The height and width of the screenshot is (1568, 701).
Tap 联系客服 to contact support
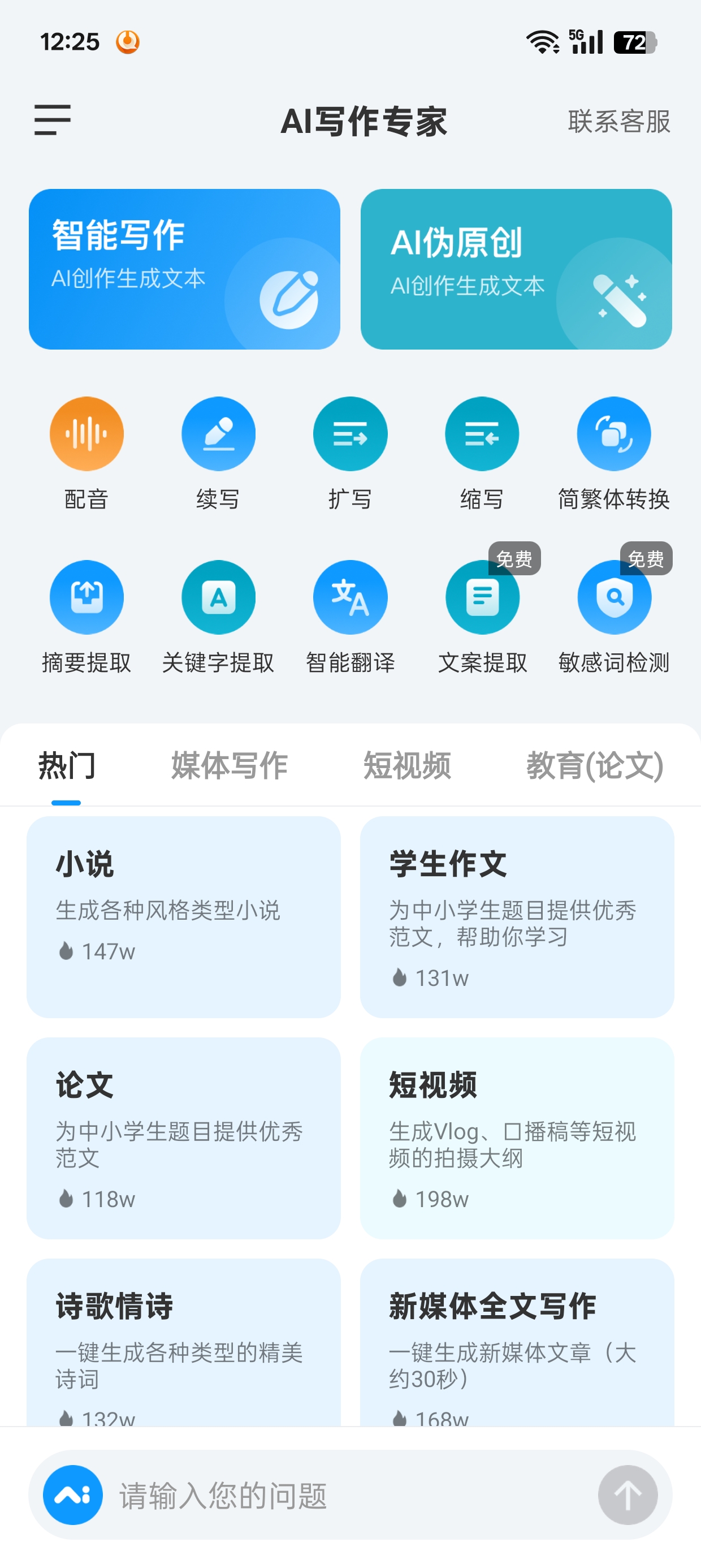click(x=619, y=121)
